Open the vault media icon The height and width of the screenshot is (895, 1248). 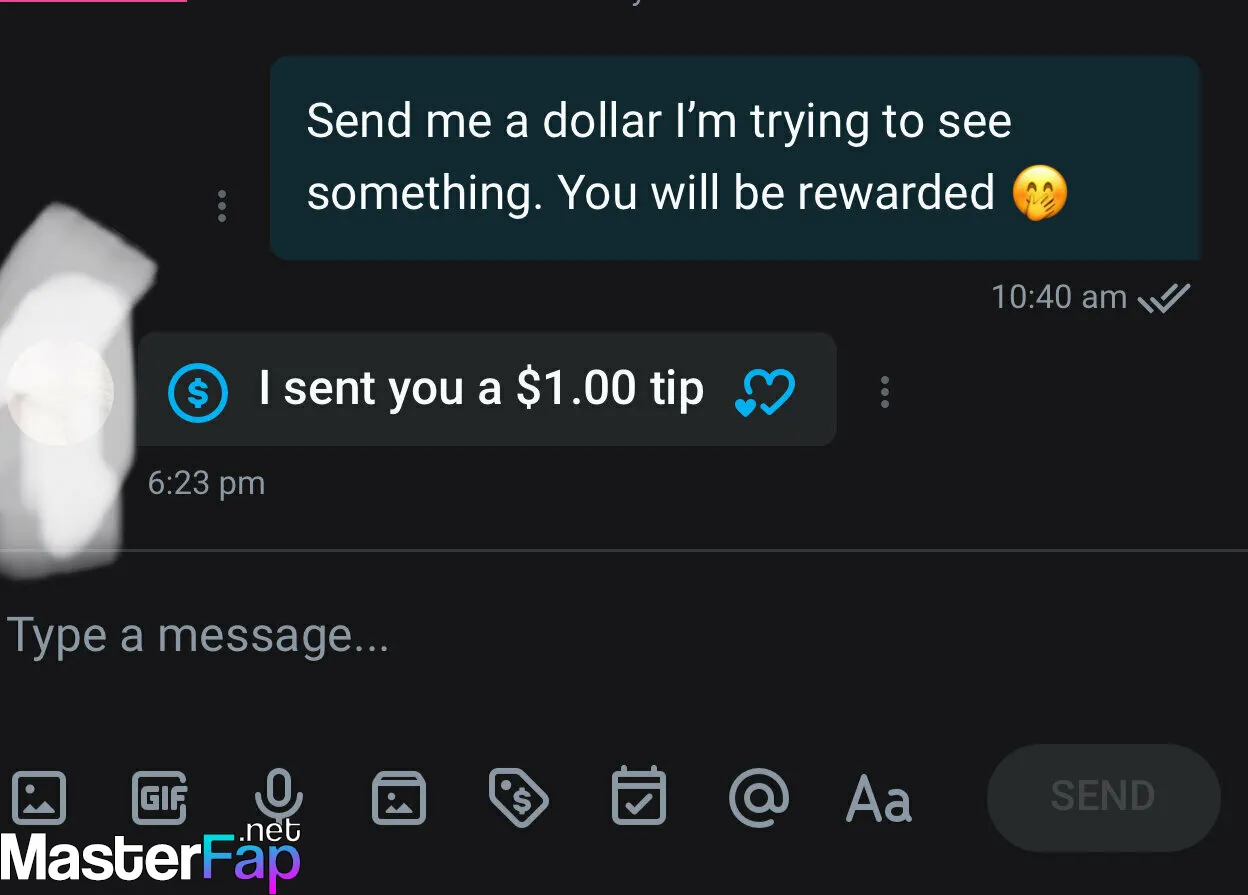click(x=398, y=797)
